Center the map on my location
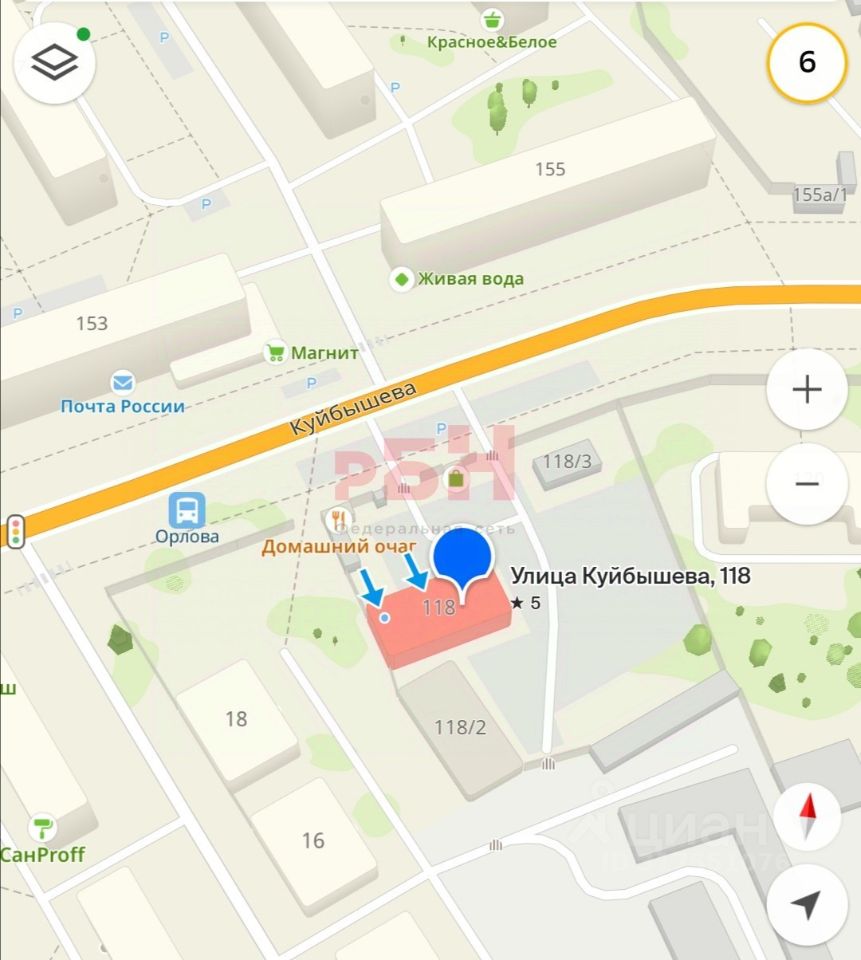This screenshot has width=861, height=960. coord(806,904)
